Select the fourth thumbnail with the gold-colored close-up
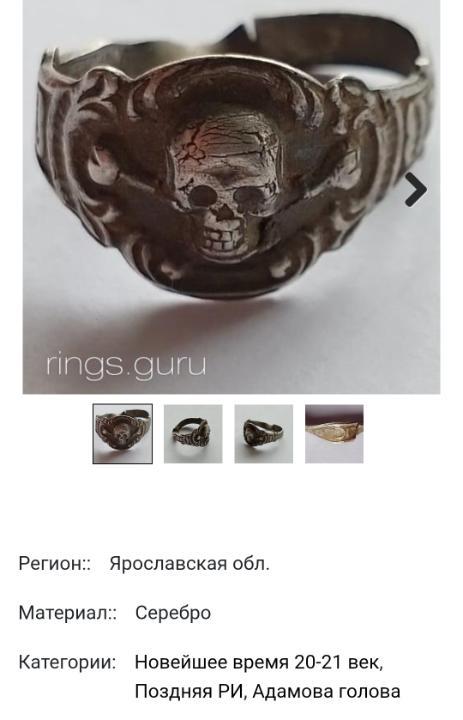The height and width of the screenshot is (720, 463). click(x=334, y=434)
